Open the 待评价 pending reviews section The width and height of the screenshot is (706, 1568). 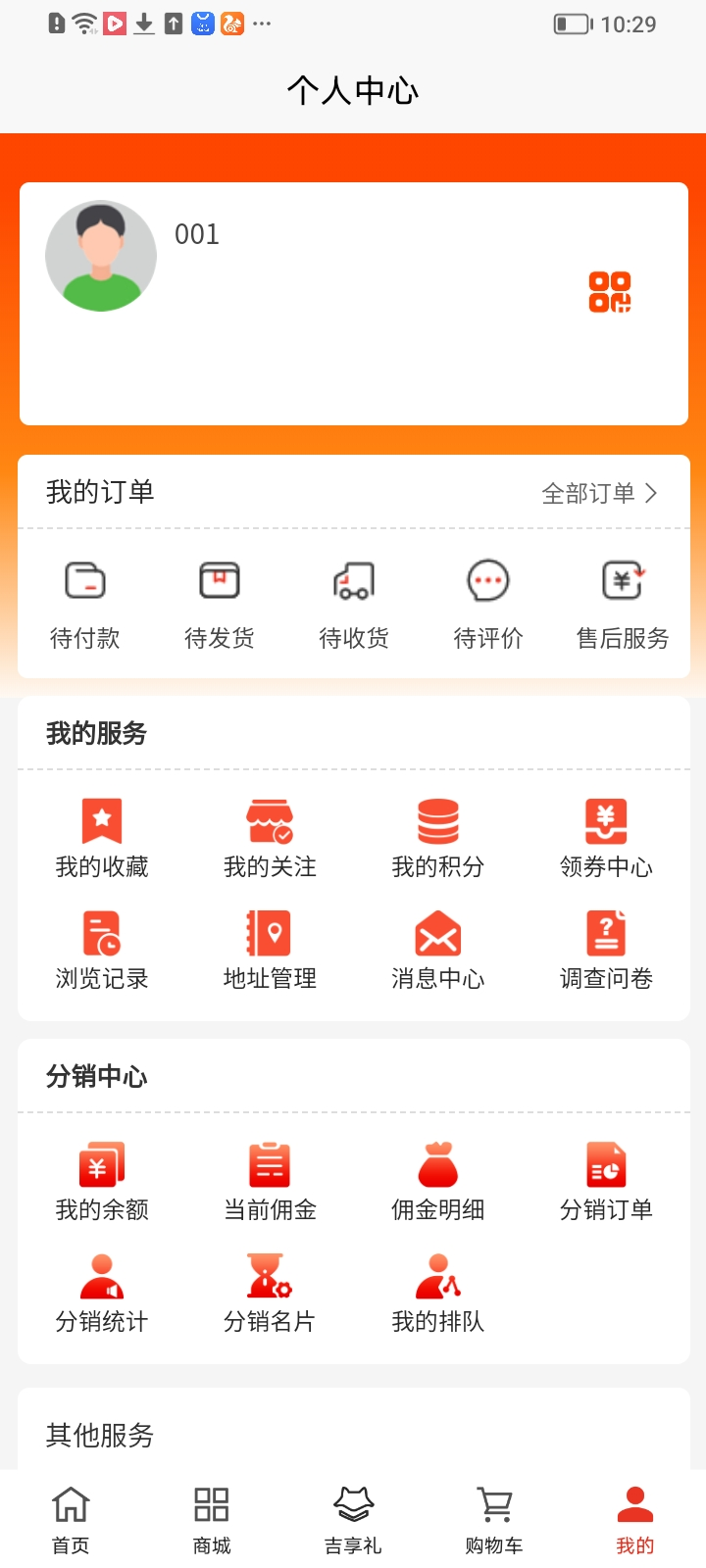pos(488,603)
